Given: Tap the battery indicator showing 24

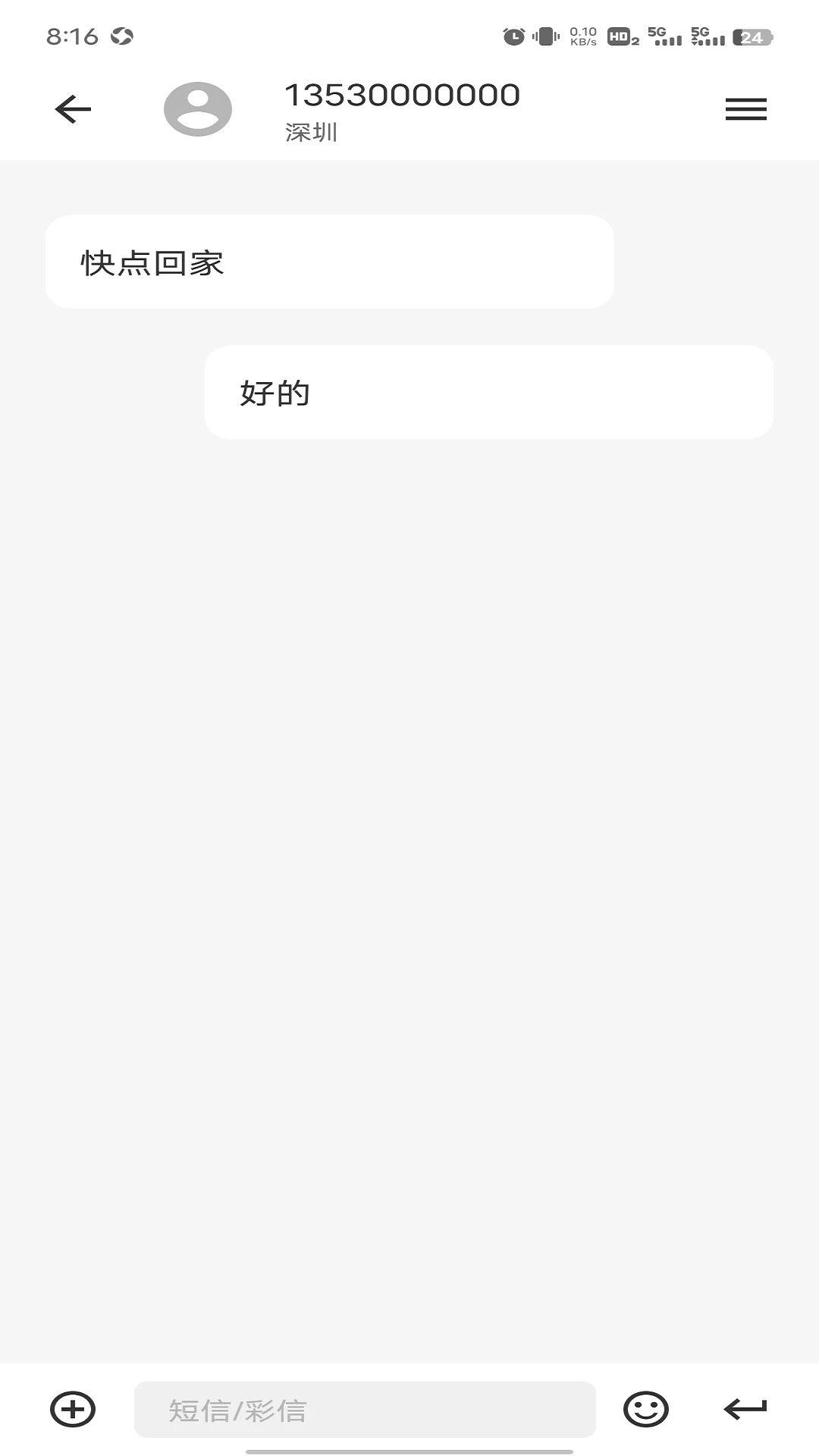Looking at the screenshot, I should tap(751, 35).
